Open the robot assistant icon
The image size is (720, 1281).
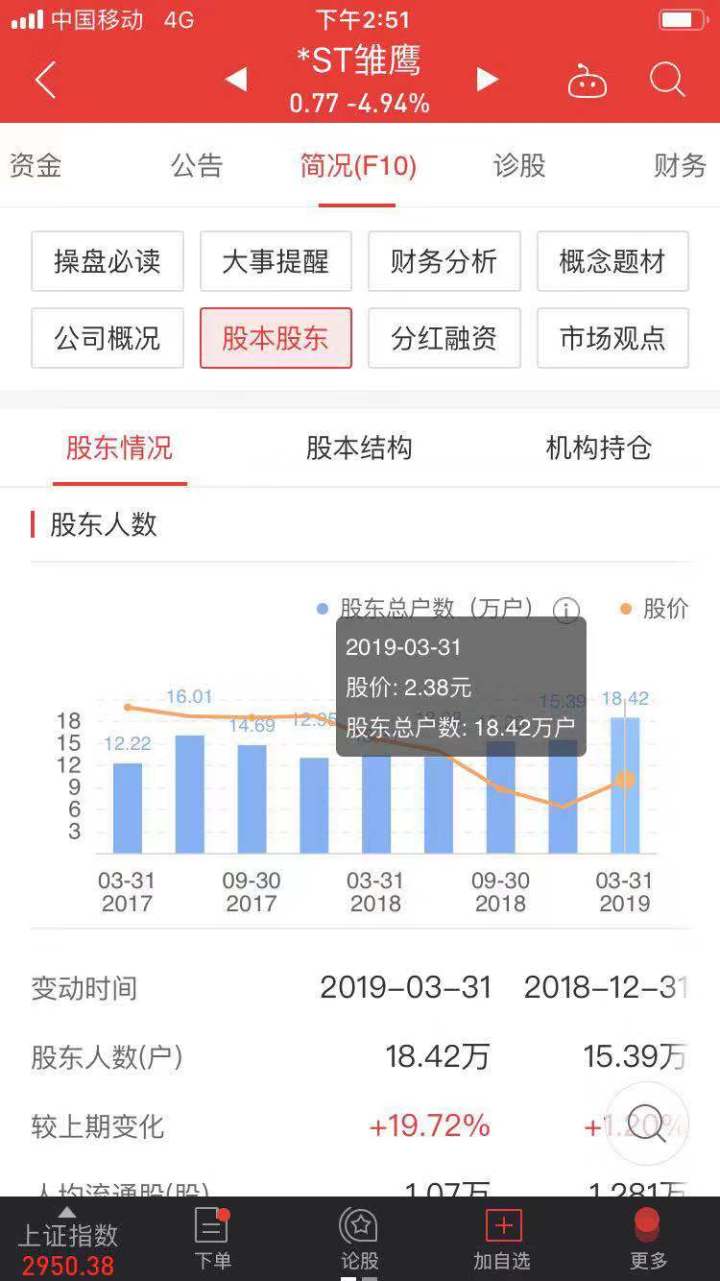[x=587, y=81]
